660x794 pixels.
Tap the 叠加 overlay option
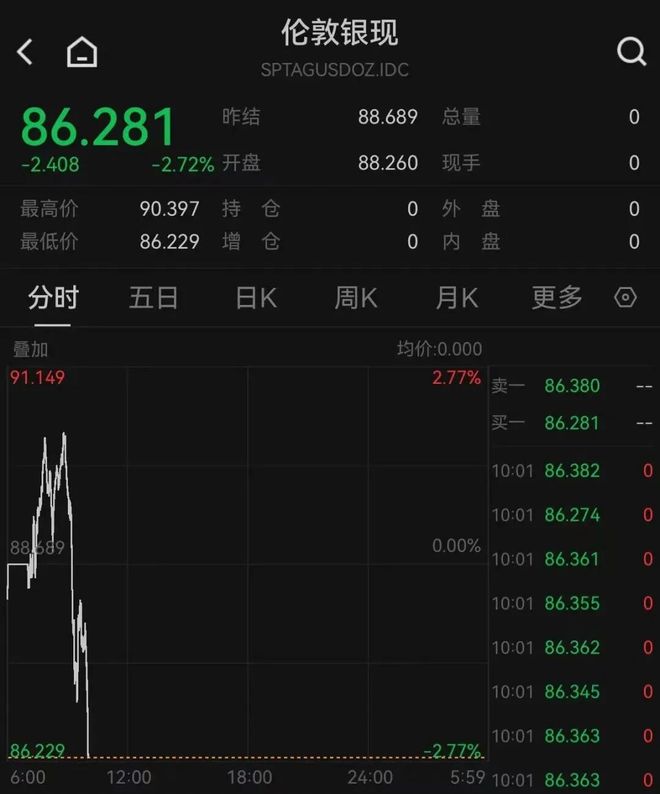click(x=30, y=349)
